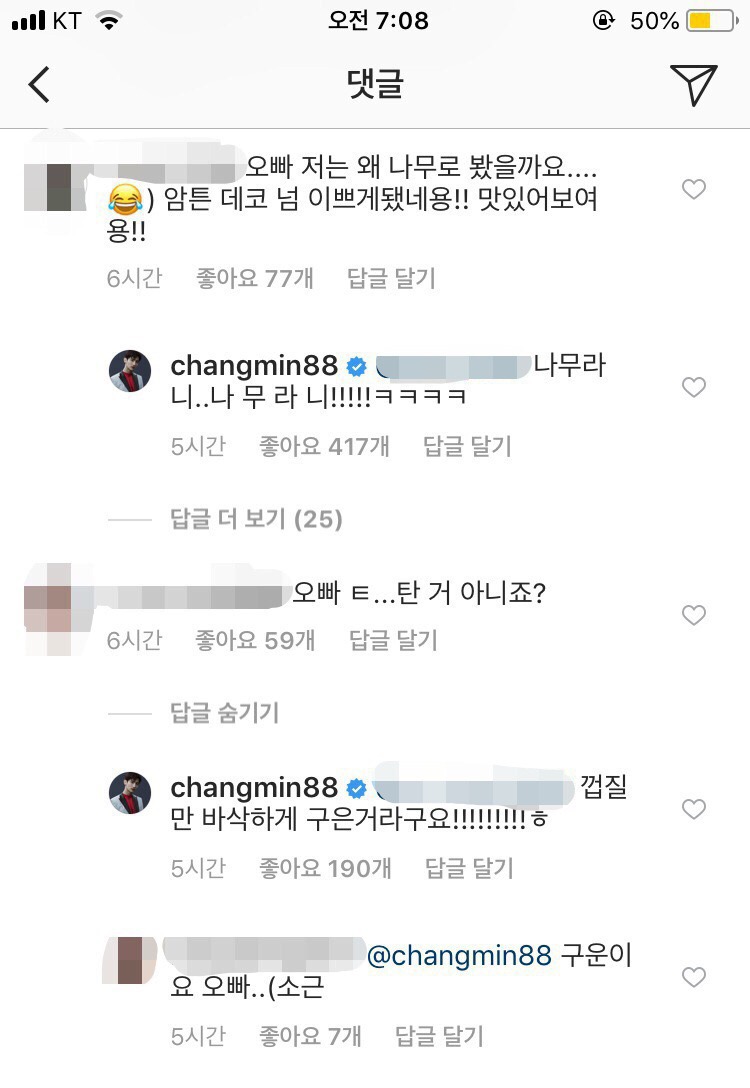The height and width of the screenshot is (1088, 750).
Task: Hide replies with 답글 숨기기
Action: pos(224,713)
